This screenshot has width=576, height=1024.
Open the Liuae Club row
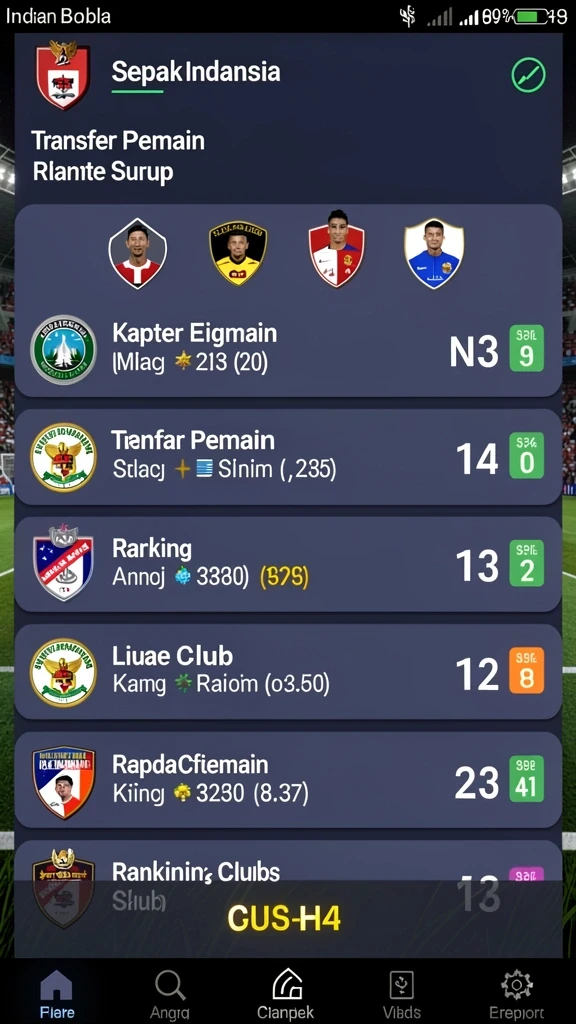pyautogui.click(x=288, y=671)
